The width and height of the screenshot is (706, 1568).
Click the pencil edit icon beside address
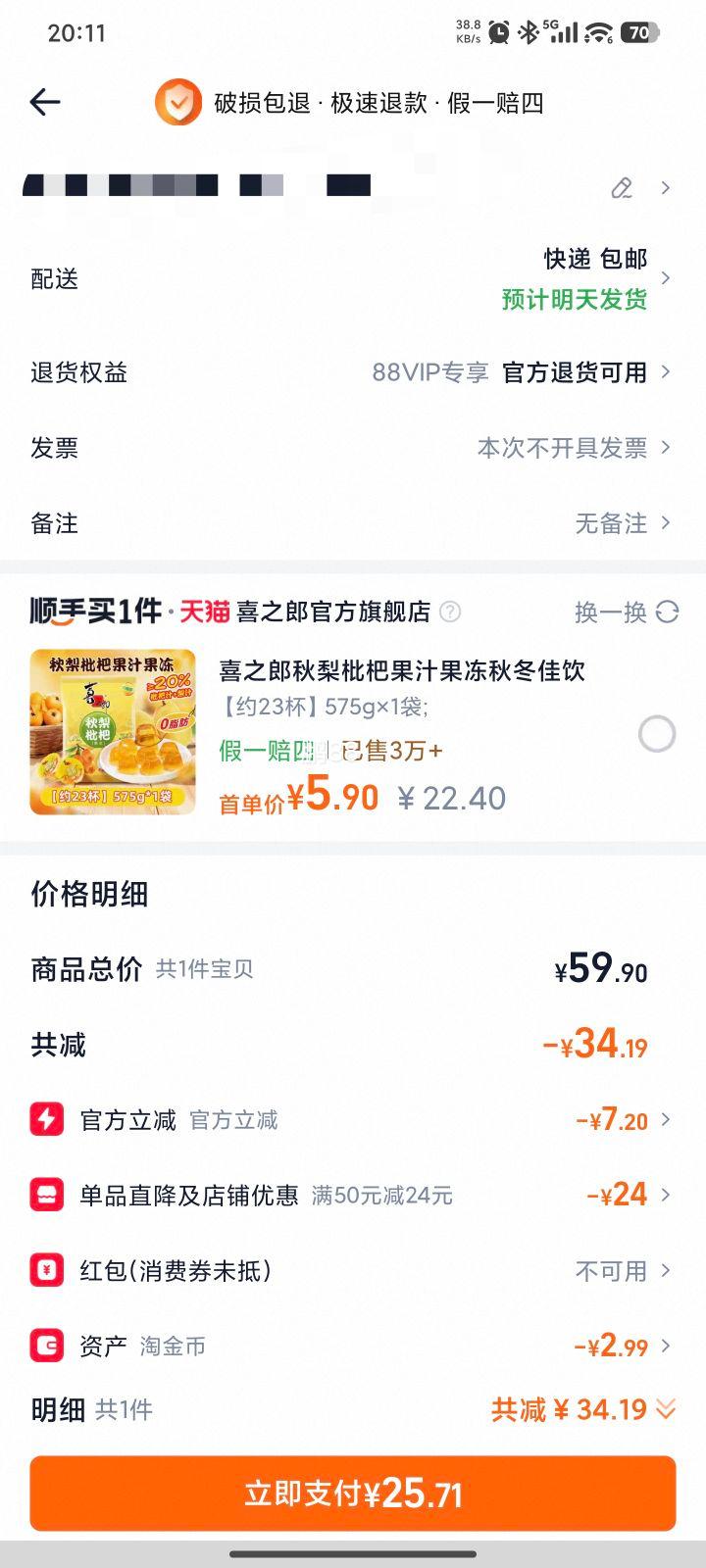coord(624,187)
